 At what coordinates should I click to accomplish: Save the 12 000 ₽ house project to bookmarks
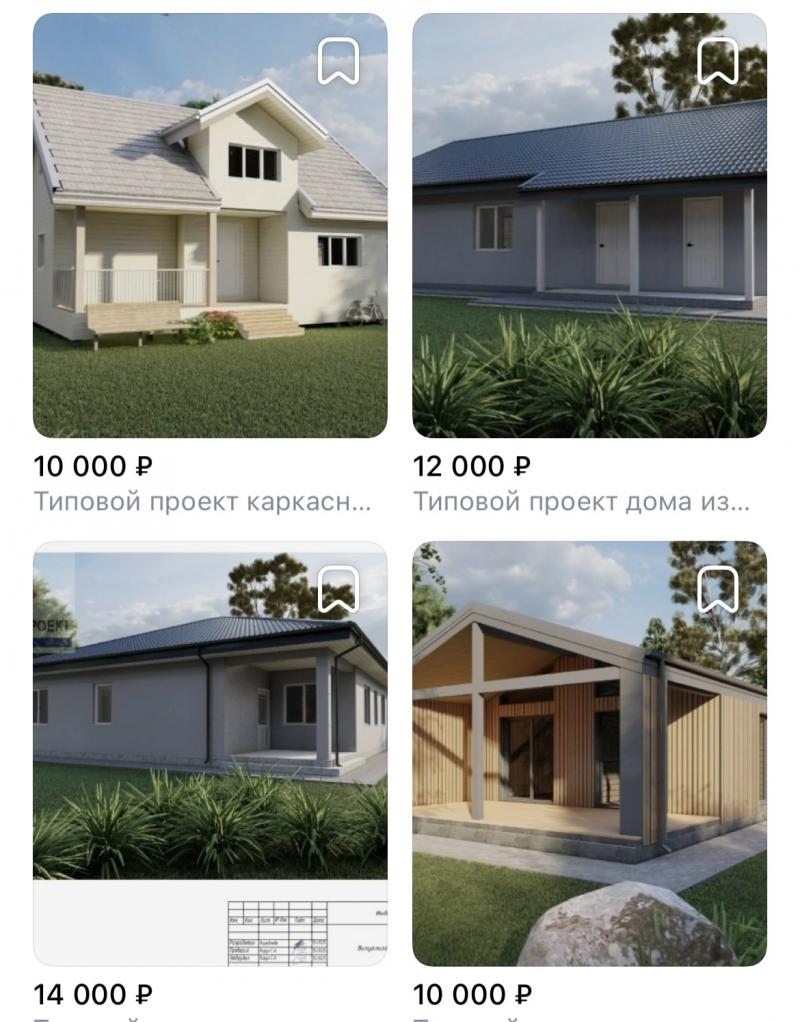pos(717,61)
